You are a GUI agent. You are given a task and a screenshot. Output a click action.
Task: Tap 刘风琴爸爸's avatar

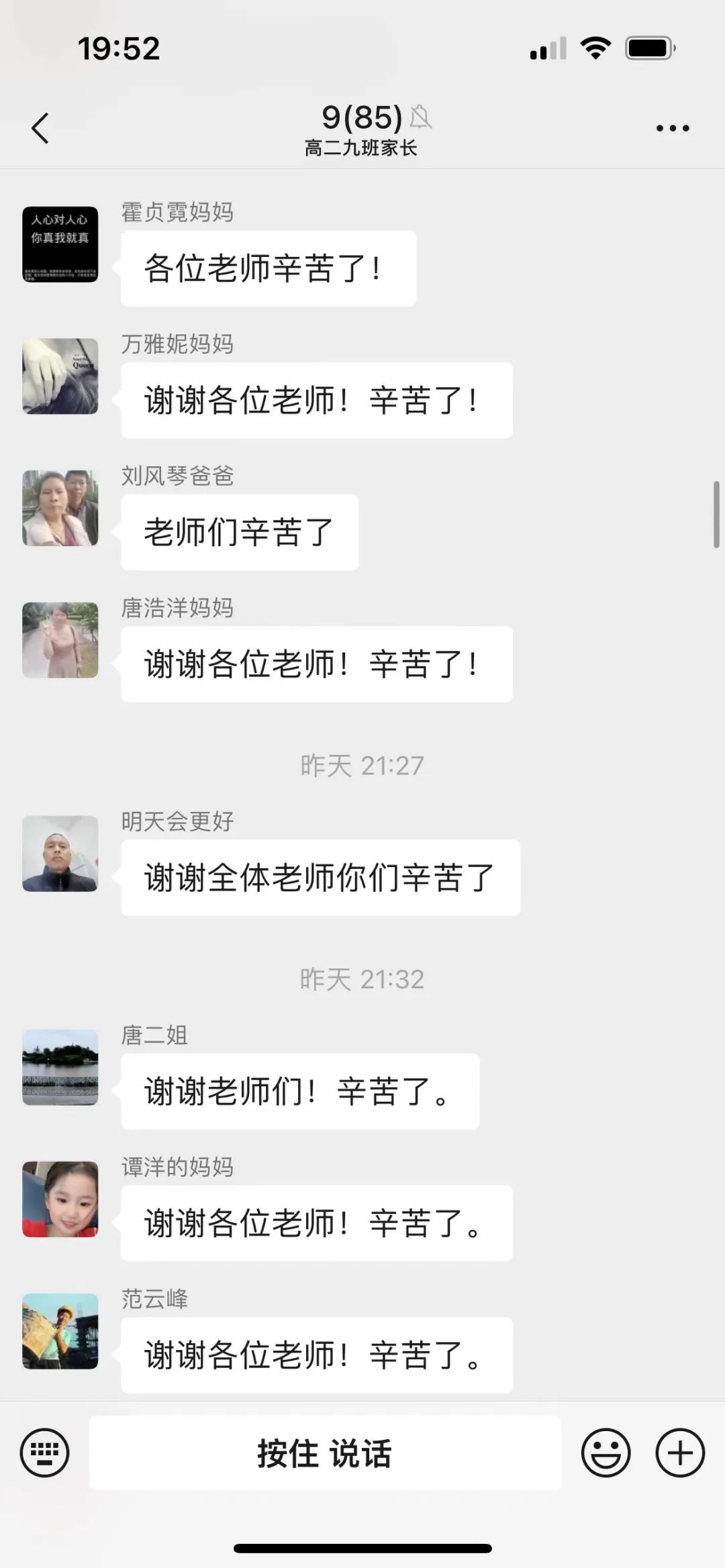tap(60, 508)
